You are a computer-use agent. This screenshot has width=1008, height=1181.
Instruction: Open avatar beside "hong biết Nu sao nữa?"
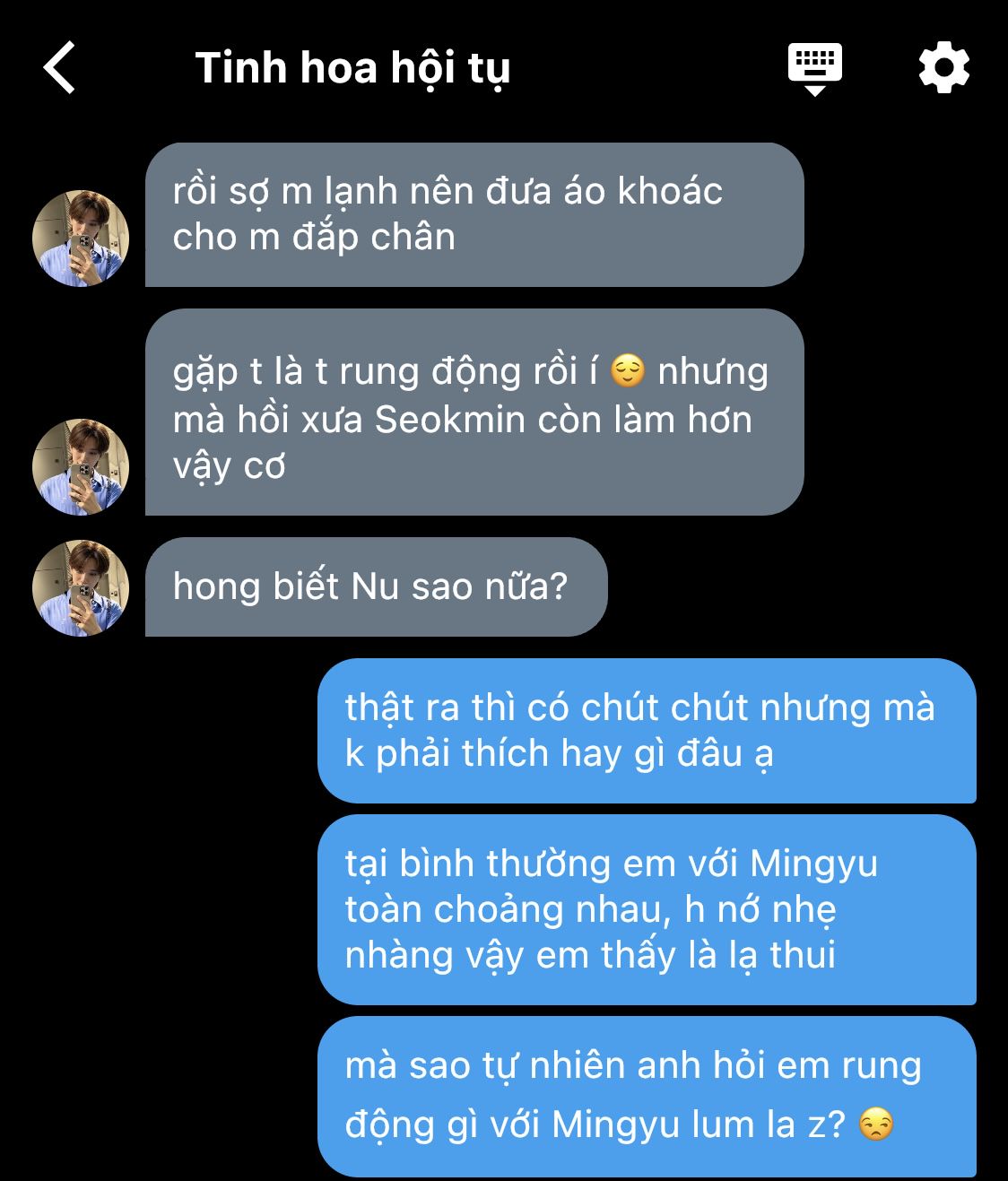(x=81, y=587)
